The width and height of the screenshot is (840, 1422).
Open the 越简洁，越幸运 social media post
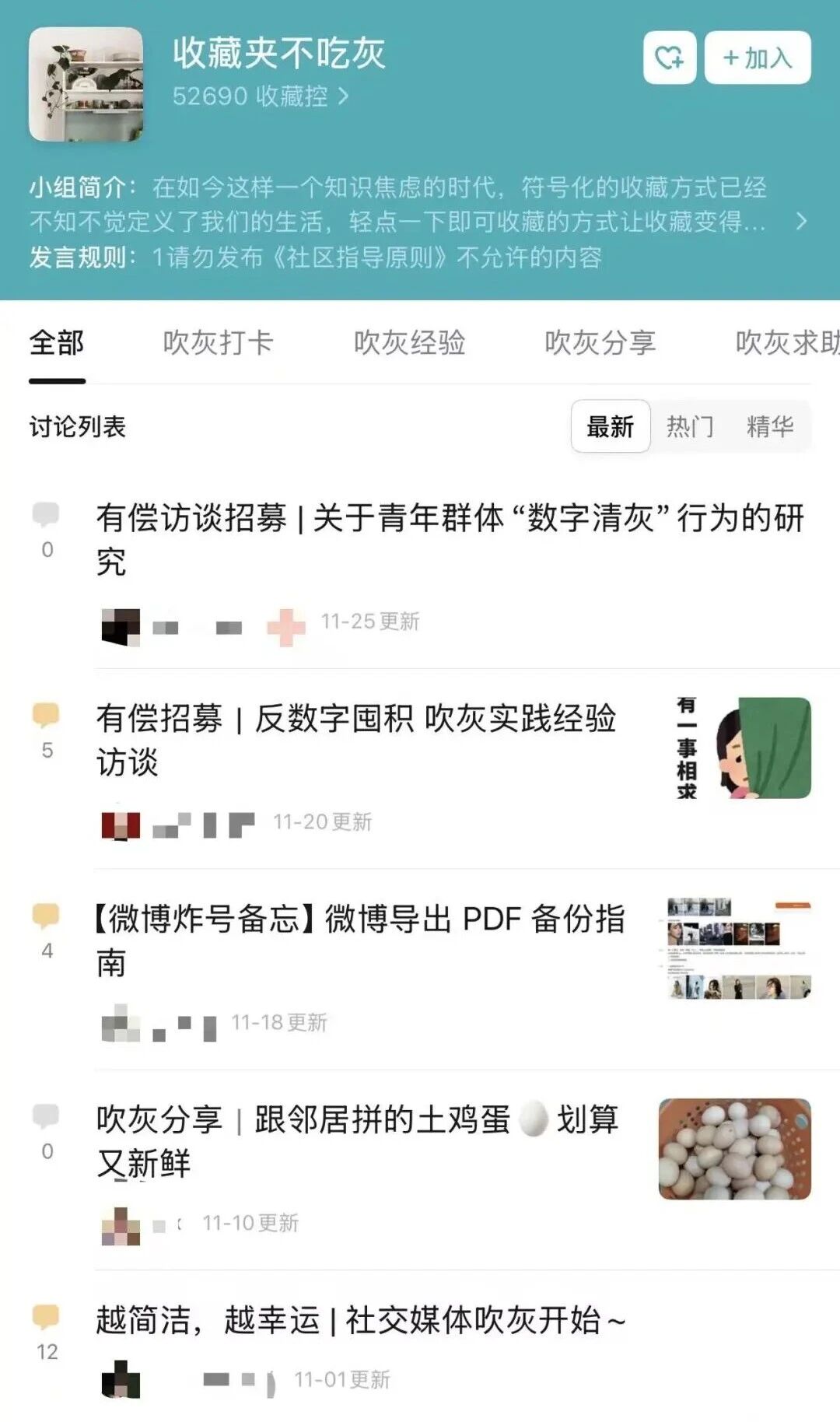click(360, 1320)
